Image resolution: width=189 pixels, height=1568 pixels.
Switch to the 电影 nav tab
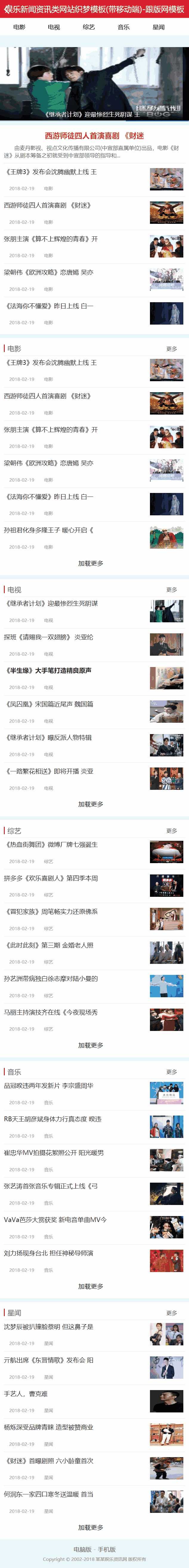tap(19, 27)
